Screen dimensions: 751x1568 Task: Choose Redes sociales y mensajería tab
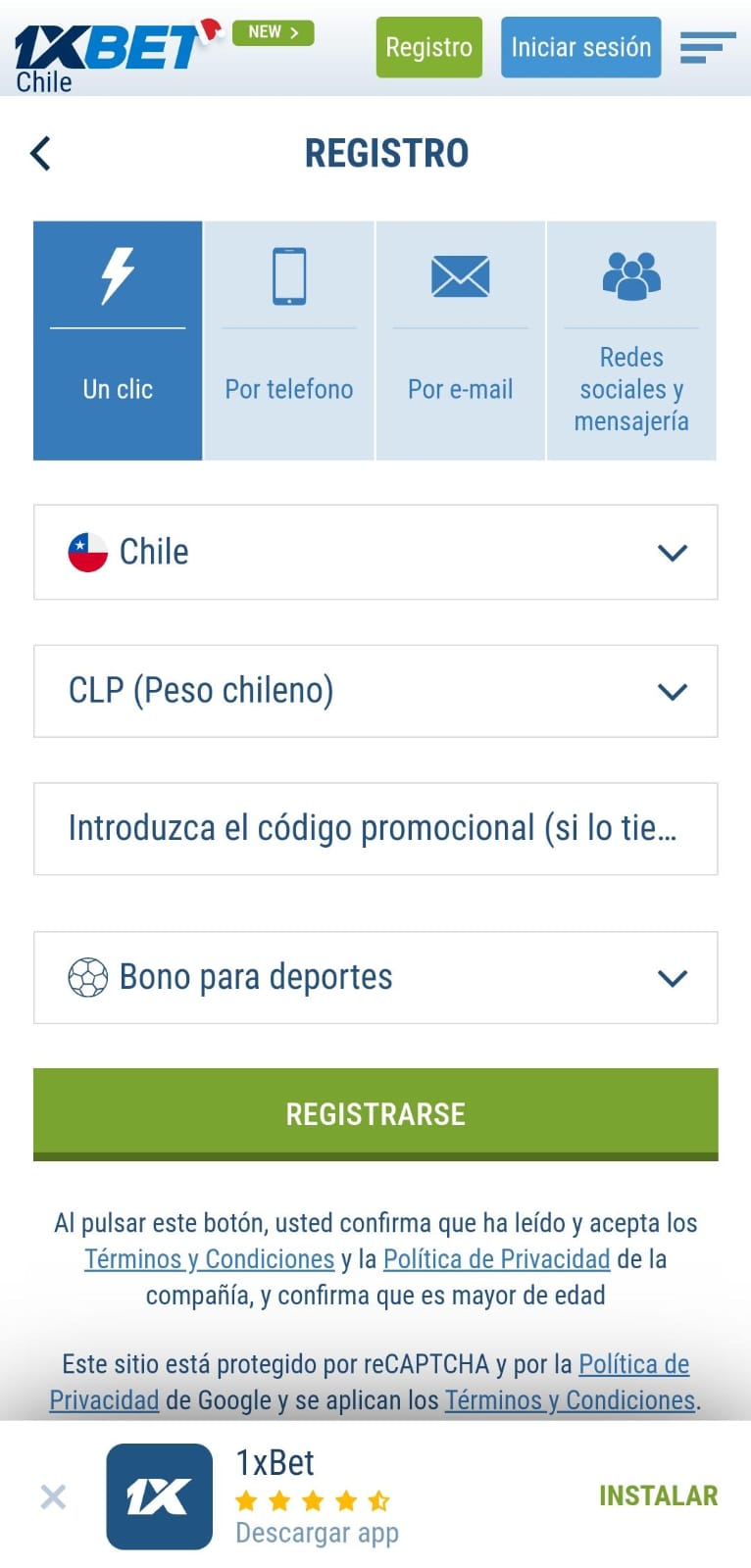631,340
